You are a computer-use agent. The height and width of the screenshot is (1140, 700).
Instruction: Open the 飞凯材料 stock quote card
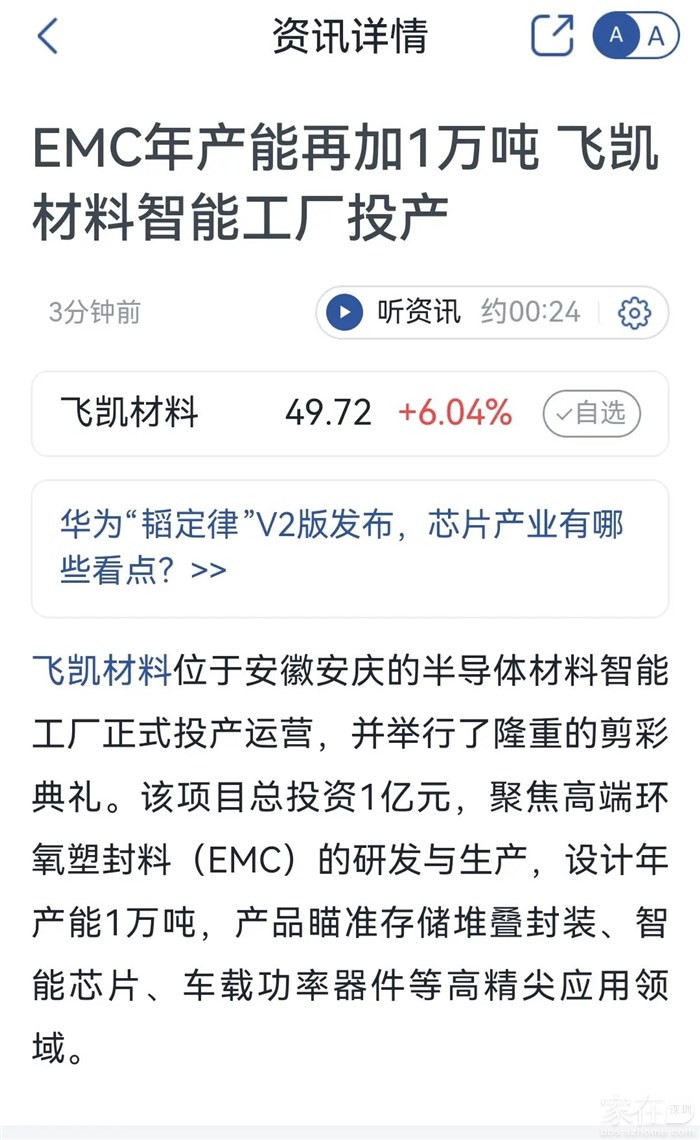pyautogui.click(x=350, y=413)
